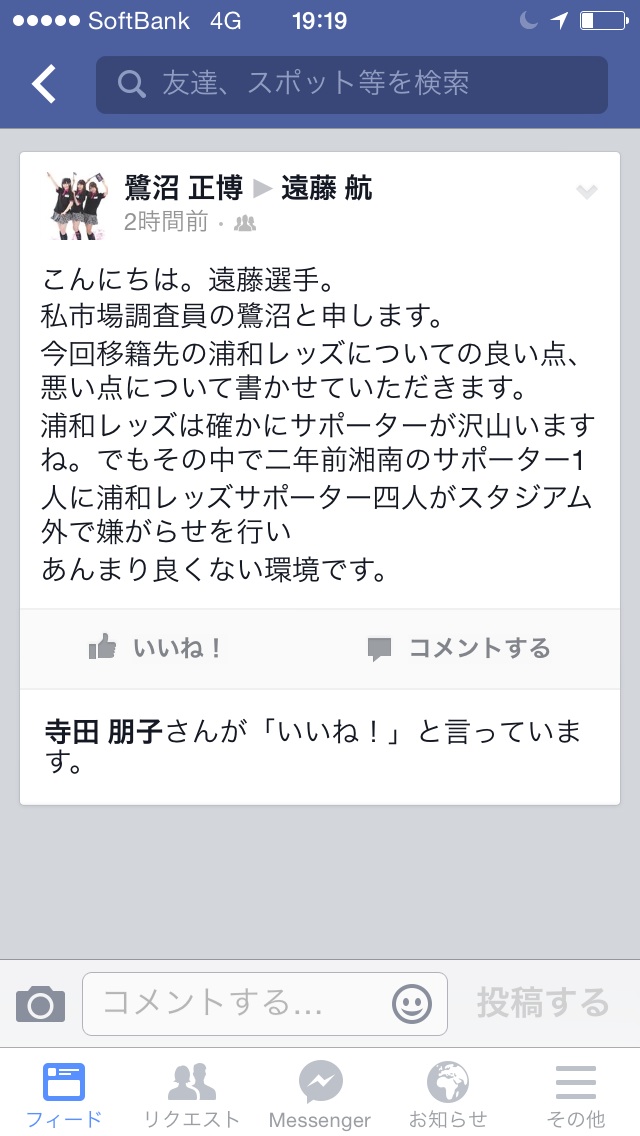
Task: Go to the Messenger tab
Action: pos(320,1094)
